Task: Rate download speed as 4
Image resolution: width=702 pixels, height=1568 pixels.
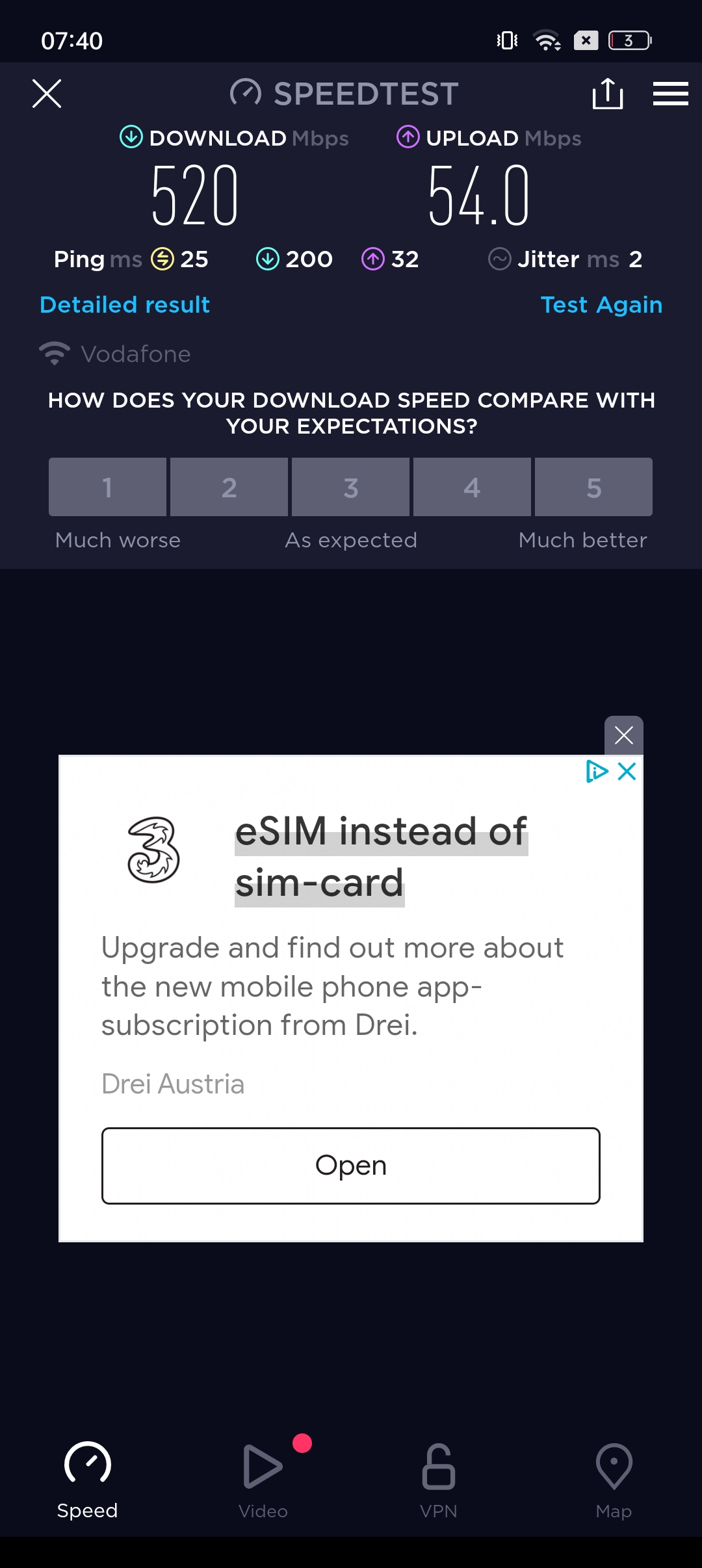Action: point(472,487)
